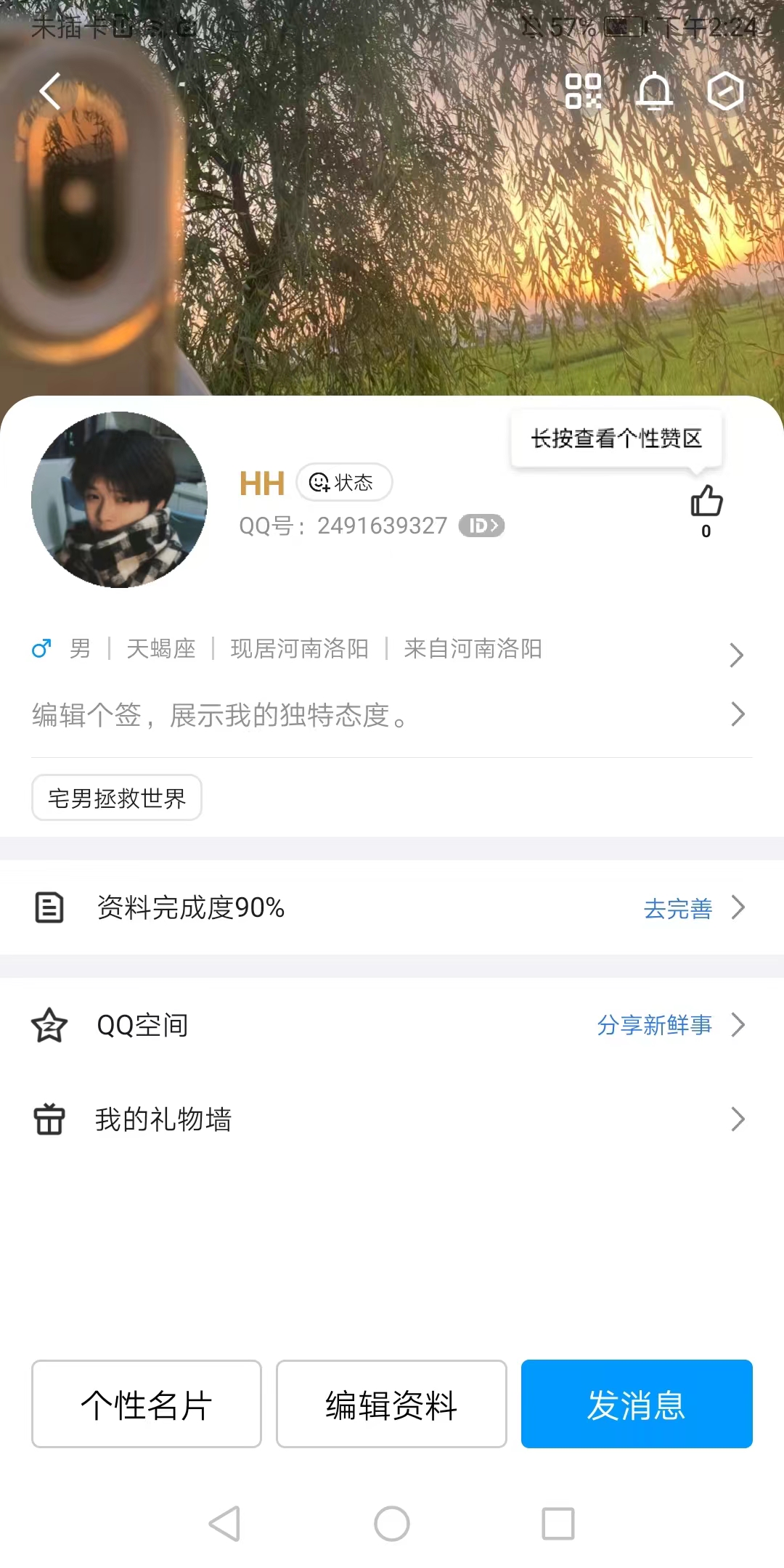Tap the 编辑资料 button
Screen dimensions: 784x1568
pos(391,1404)
